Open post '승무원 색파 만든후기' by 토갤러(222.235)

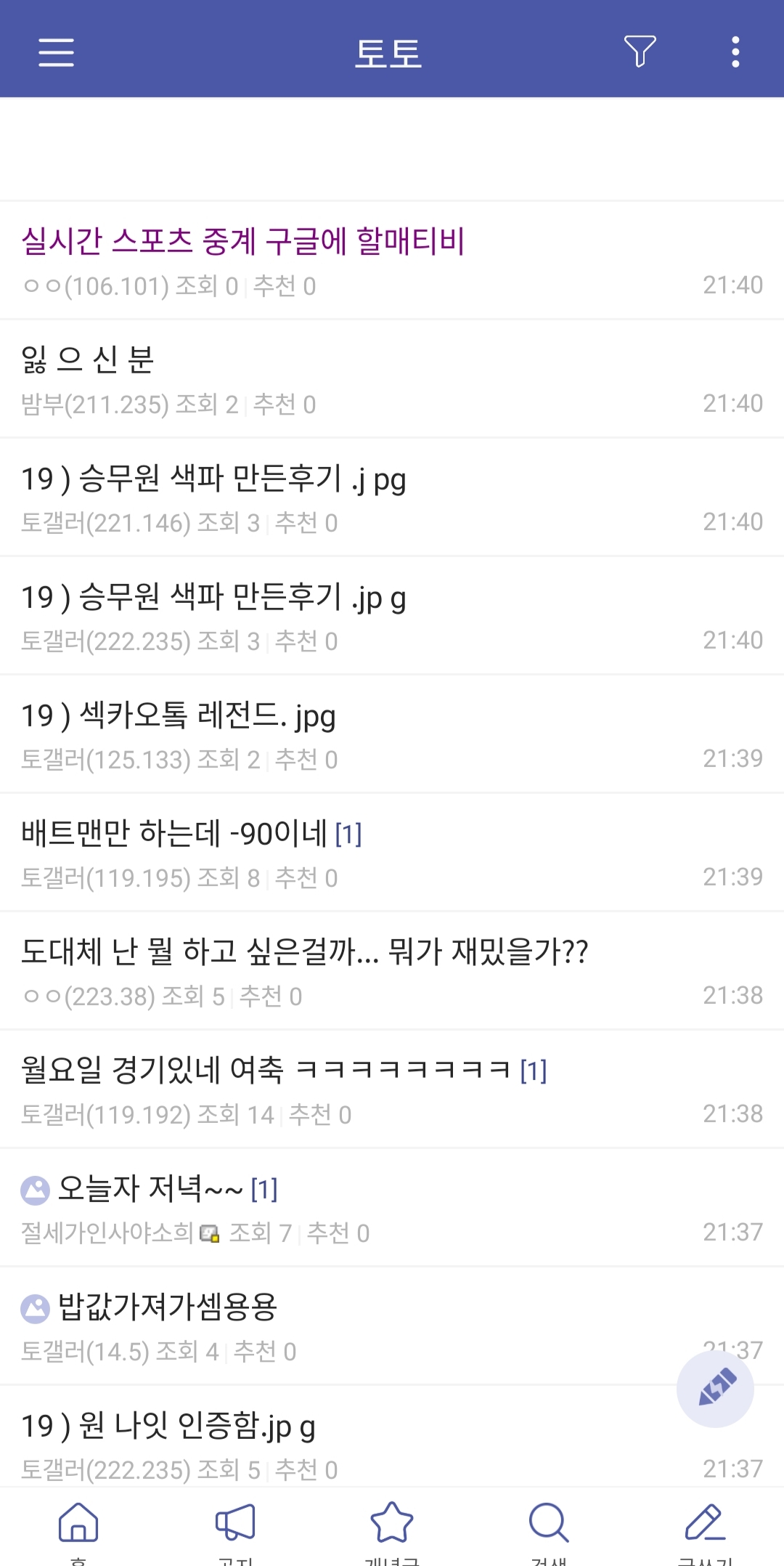(x=213, y=598)
